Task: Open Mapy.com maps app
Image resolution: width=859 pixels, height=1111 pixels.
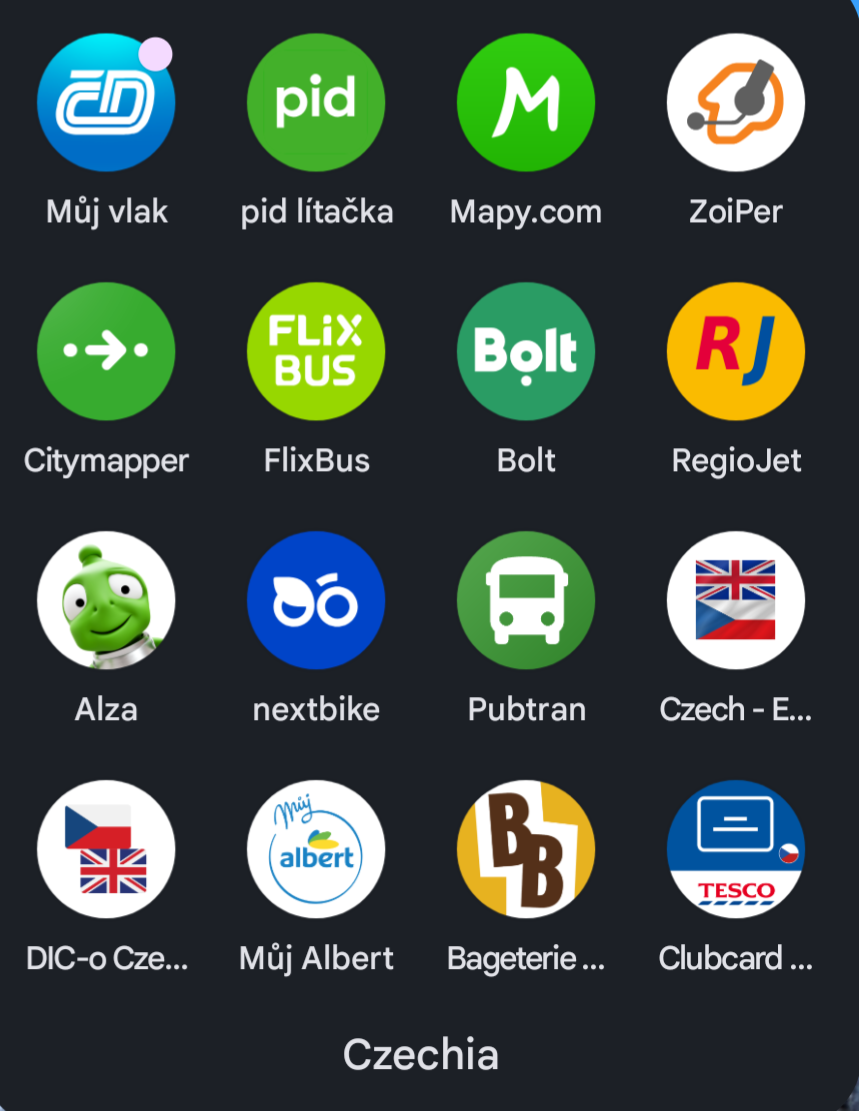Action: tap(526, 101)
